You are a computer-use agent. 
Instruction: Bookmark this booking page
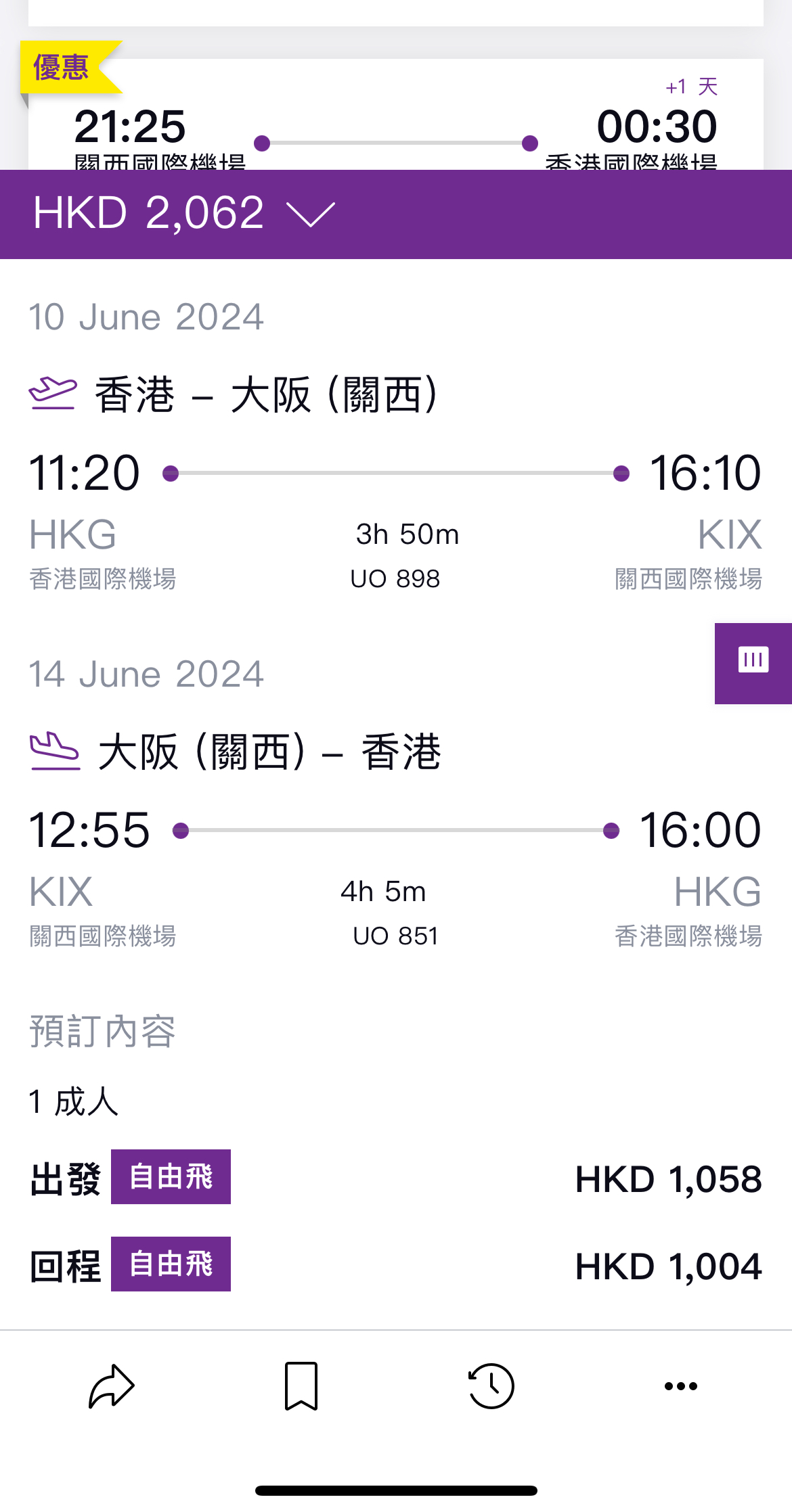point(300,1385)
